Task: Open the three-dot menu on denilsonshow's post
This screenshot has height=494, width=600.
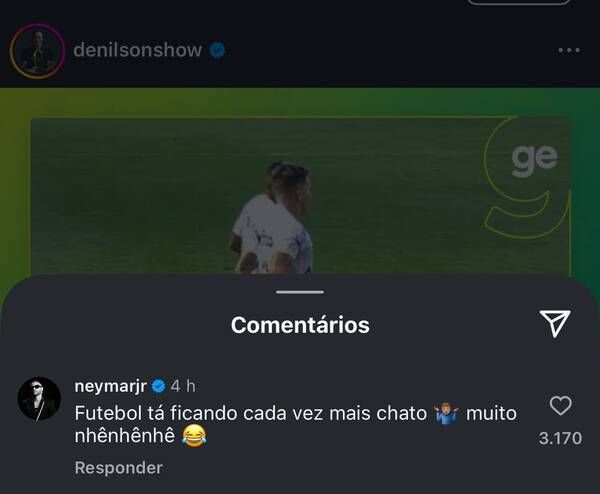Action: (569, 50)
